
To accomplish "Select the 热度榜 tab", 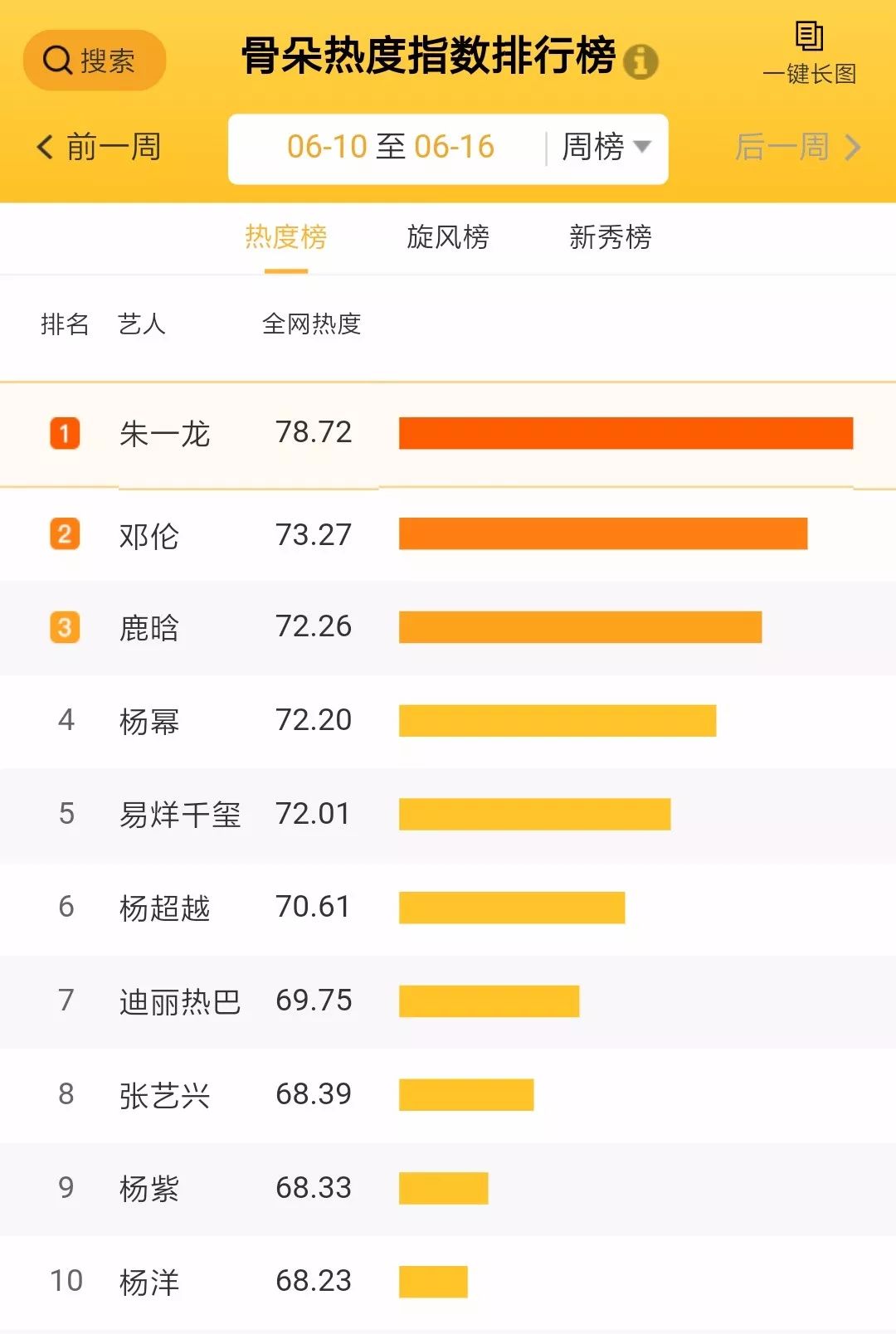I will (285, 237).
